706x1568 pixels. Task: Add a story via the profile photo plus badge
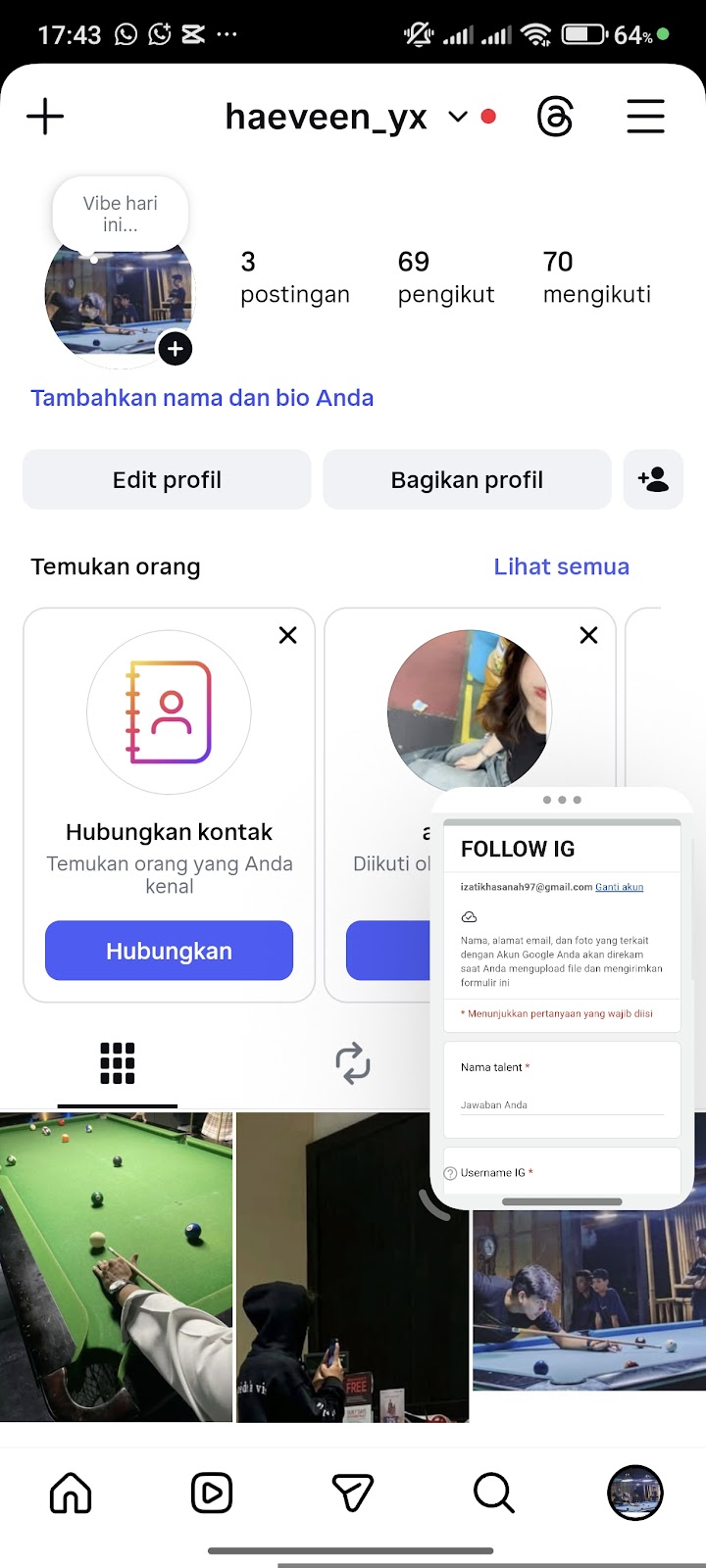[176, 349]
